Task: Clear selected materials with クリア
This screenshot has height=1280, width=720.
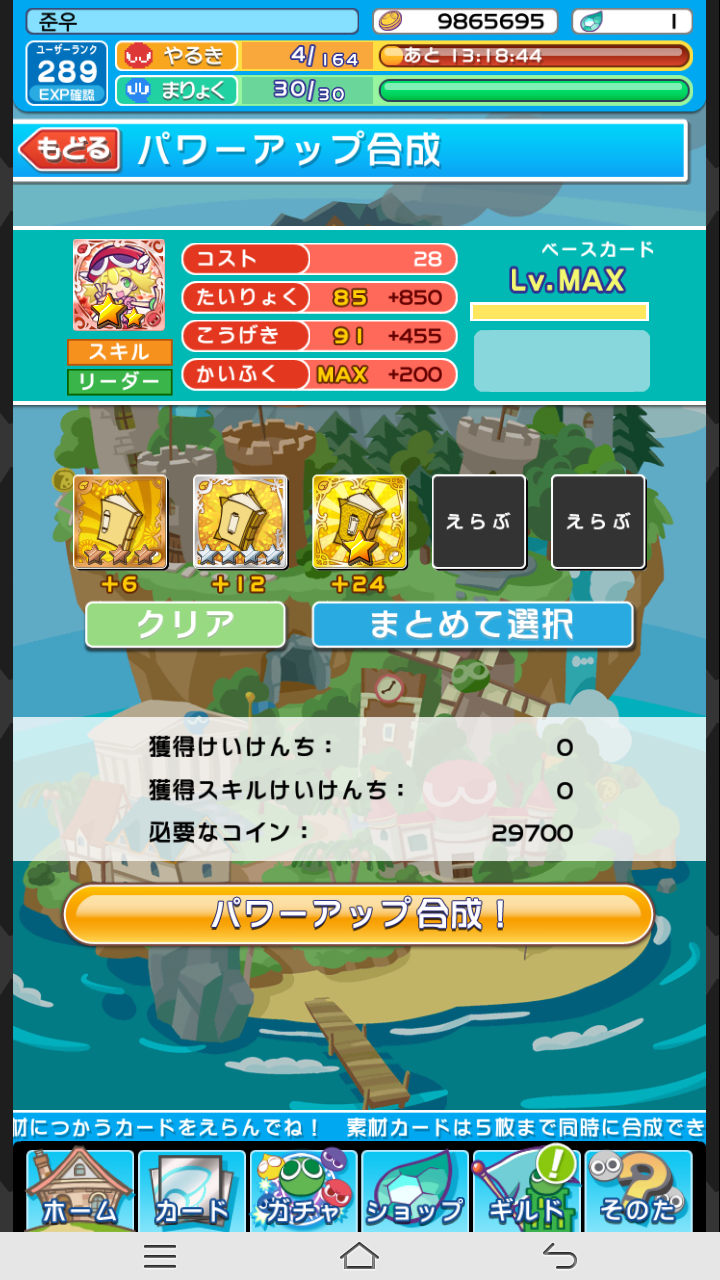Action: click(185, 625)
